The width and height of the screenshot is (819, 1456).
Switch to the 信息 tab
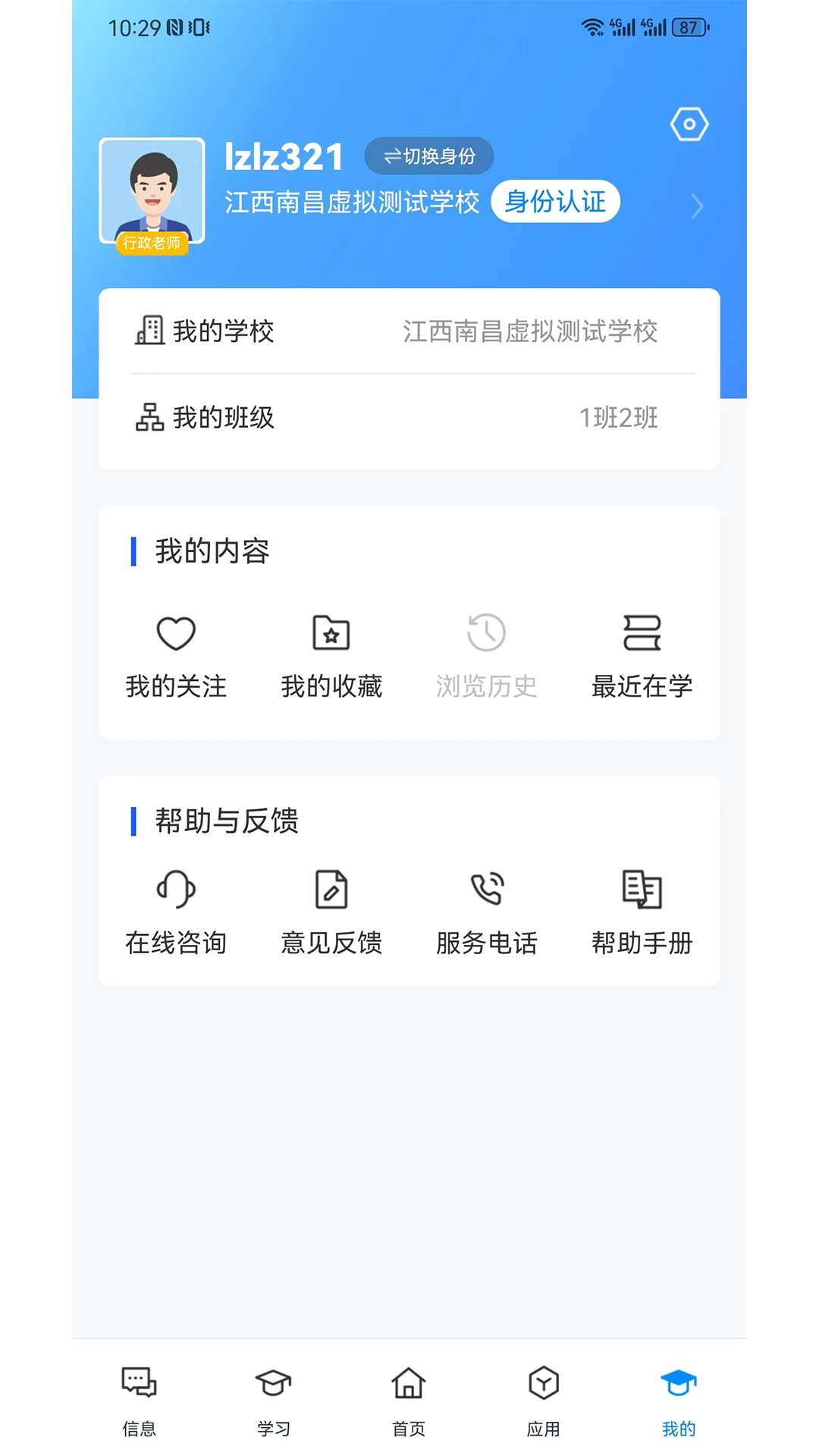(140, 1399)
